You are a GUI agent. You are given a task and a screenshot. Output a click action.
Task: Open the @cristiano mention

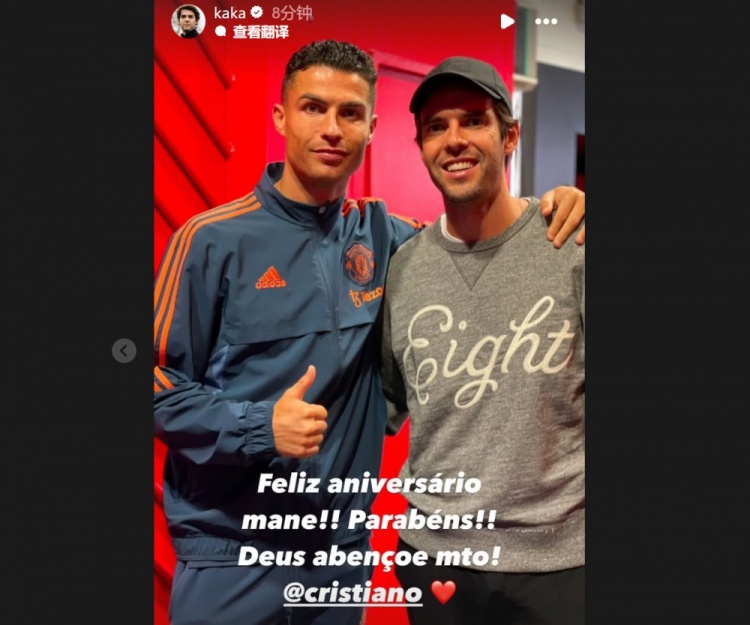point(352,592)
